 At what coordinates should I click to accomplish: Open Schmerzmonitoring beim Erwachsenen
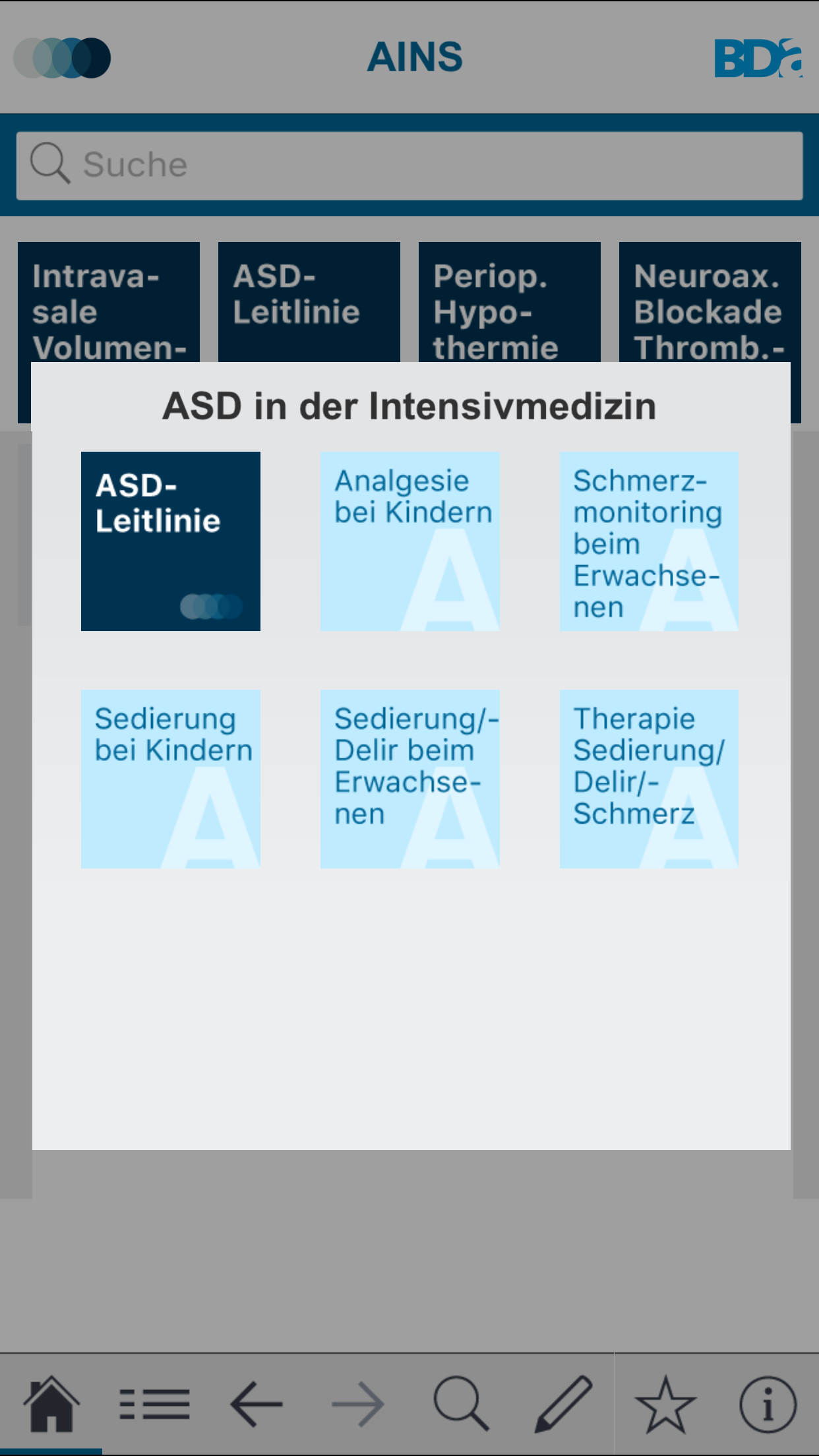[649, 541]
